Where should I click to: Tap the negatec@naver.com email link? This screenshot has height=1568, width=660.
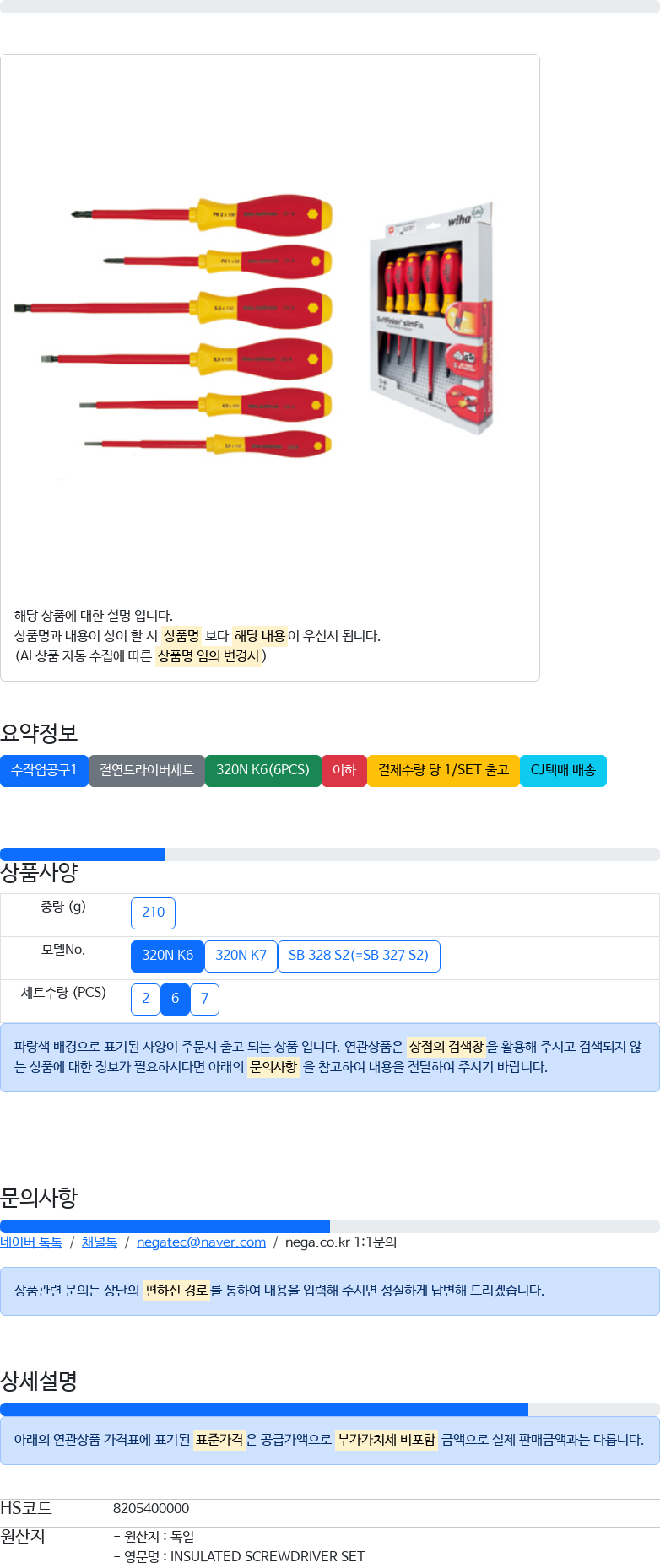coord(201,1242)
